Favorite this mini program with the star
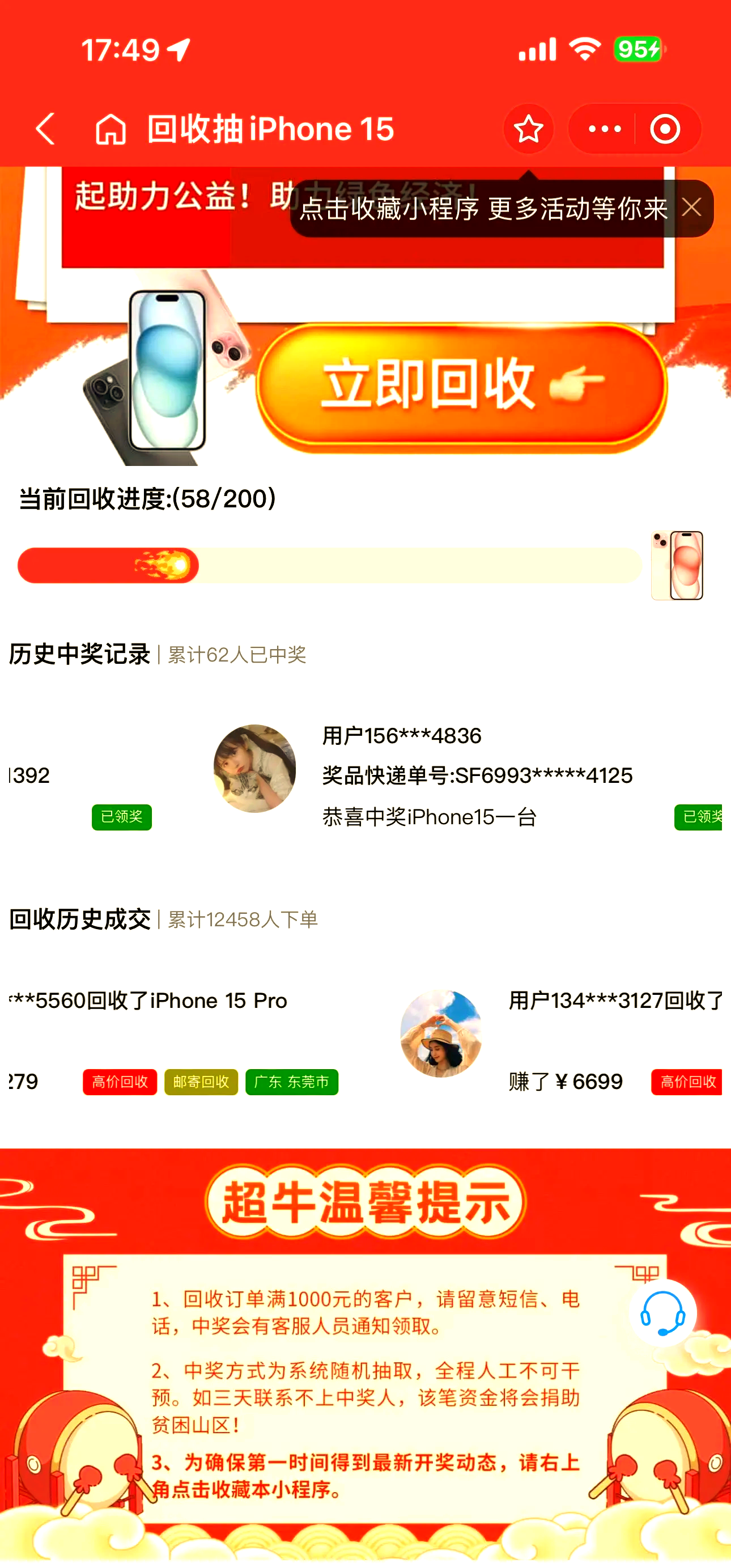Image resolution: width=731 pixels, height=1568 pixels. click(x=528, y=129)
